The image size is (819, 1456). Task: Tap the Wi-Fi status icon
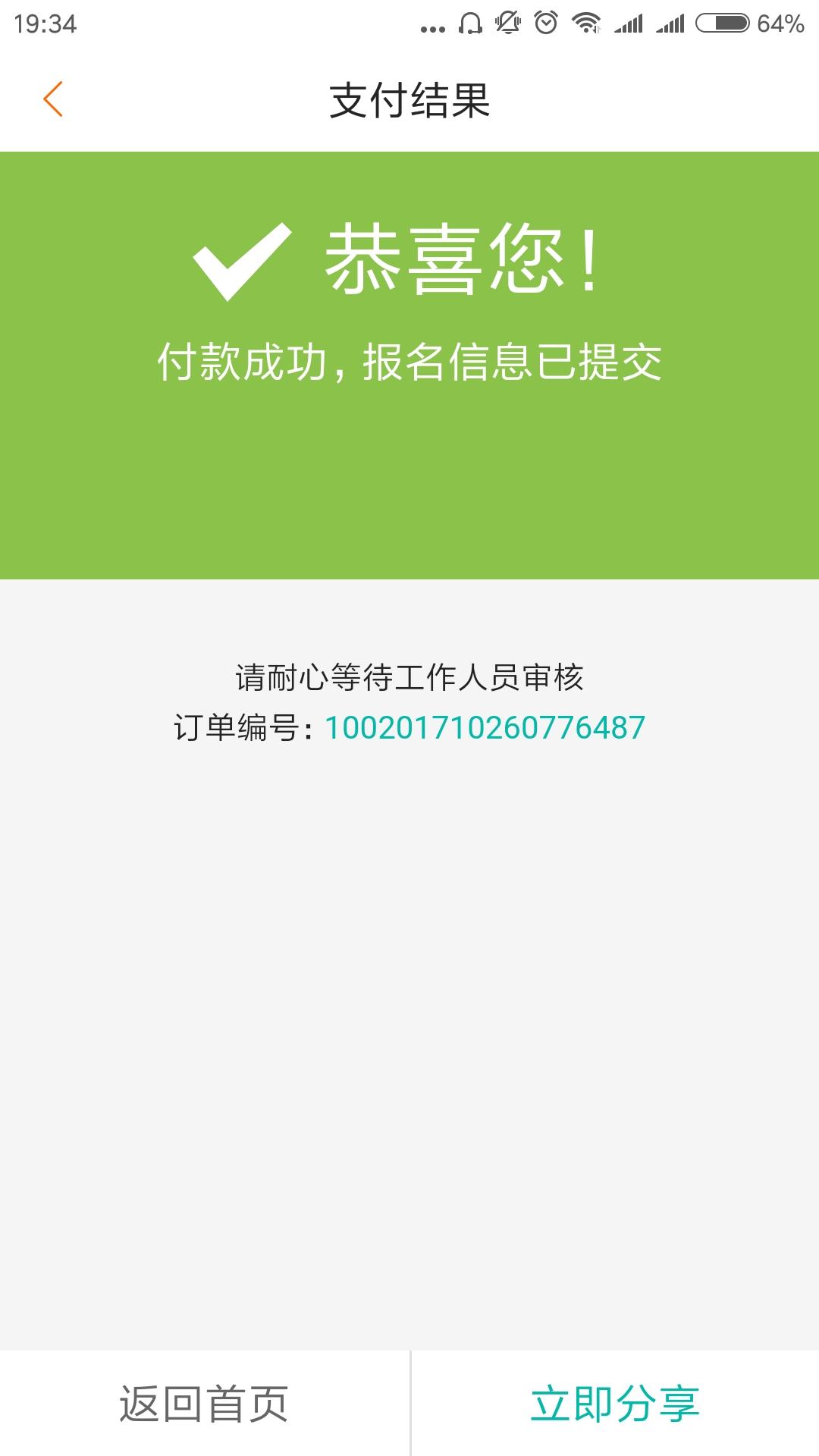point(585,23)
